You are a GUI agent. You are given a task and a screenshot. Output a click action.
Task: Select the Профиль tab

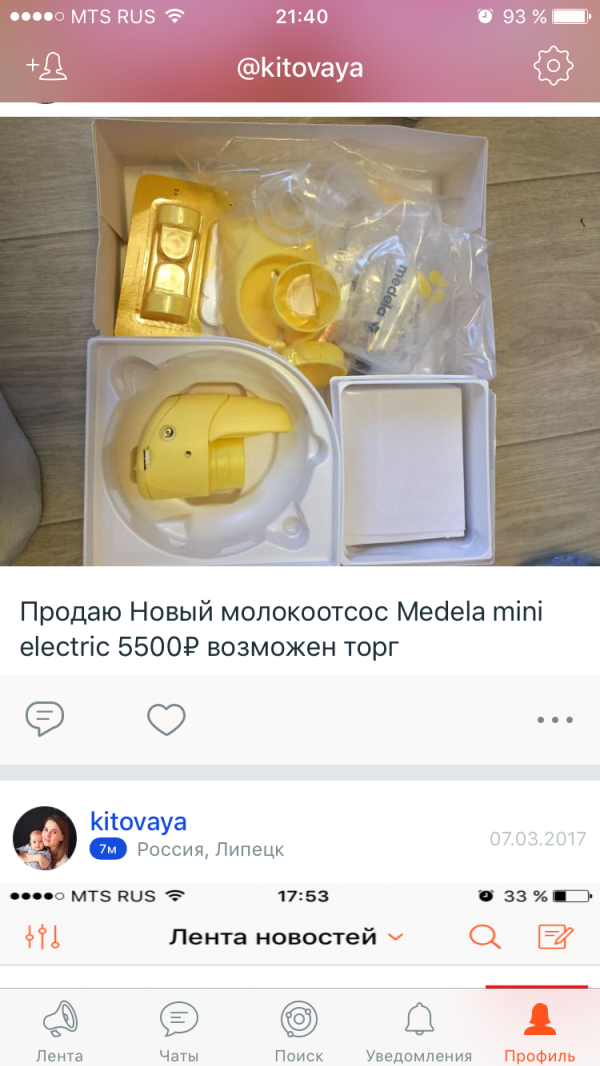[x=540, y=1030]
